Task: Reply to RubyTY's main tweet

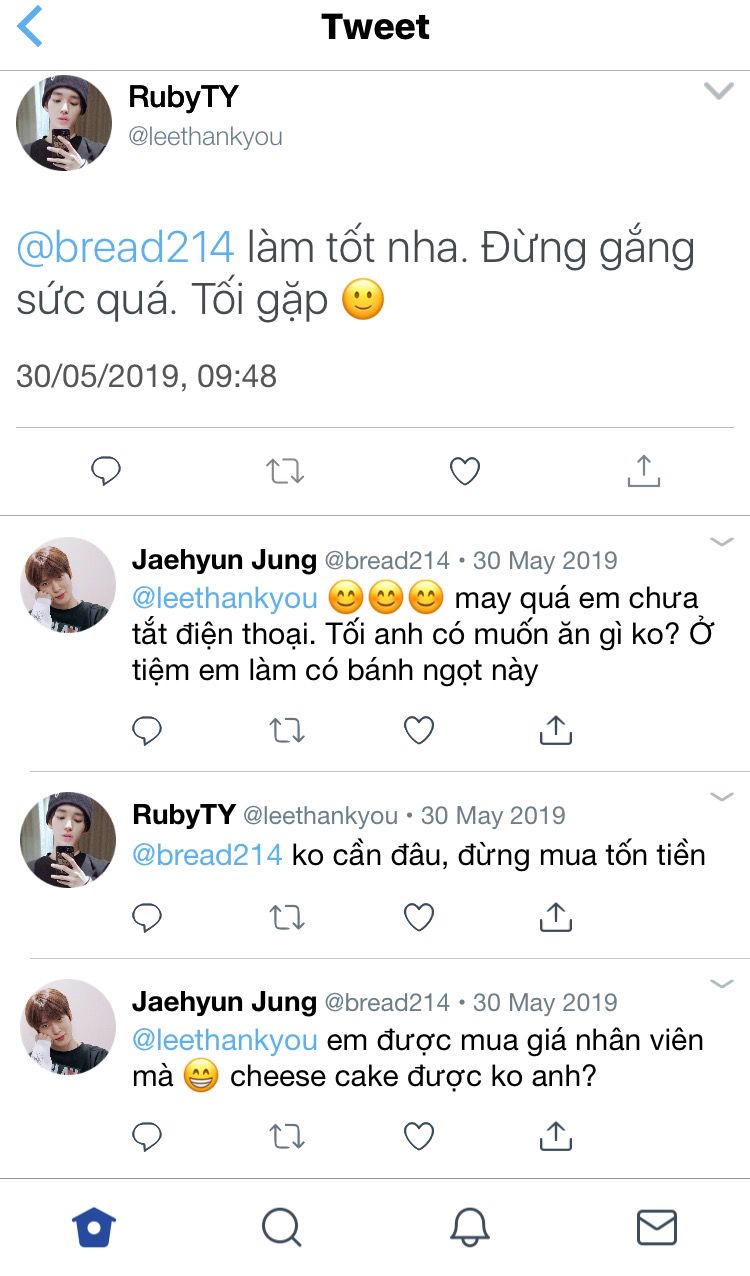Action: [x=106, y=471]
